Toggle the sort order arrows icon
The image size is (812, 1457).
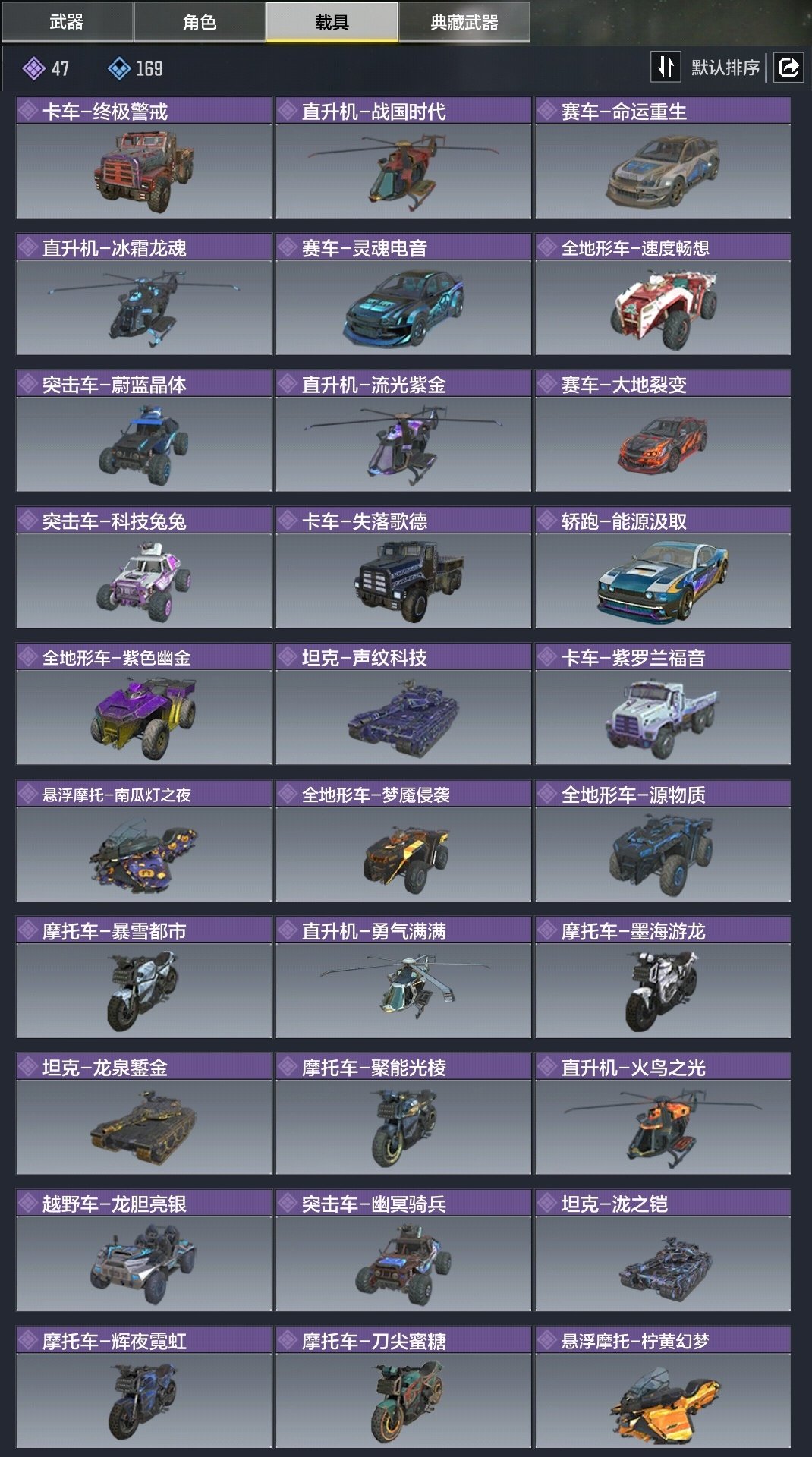coord(666,68)
